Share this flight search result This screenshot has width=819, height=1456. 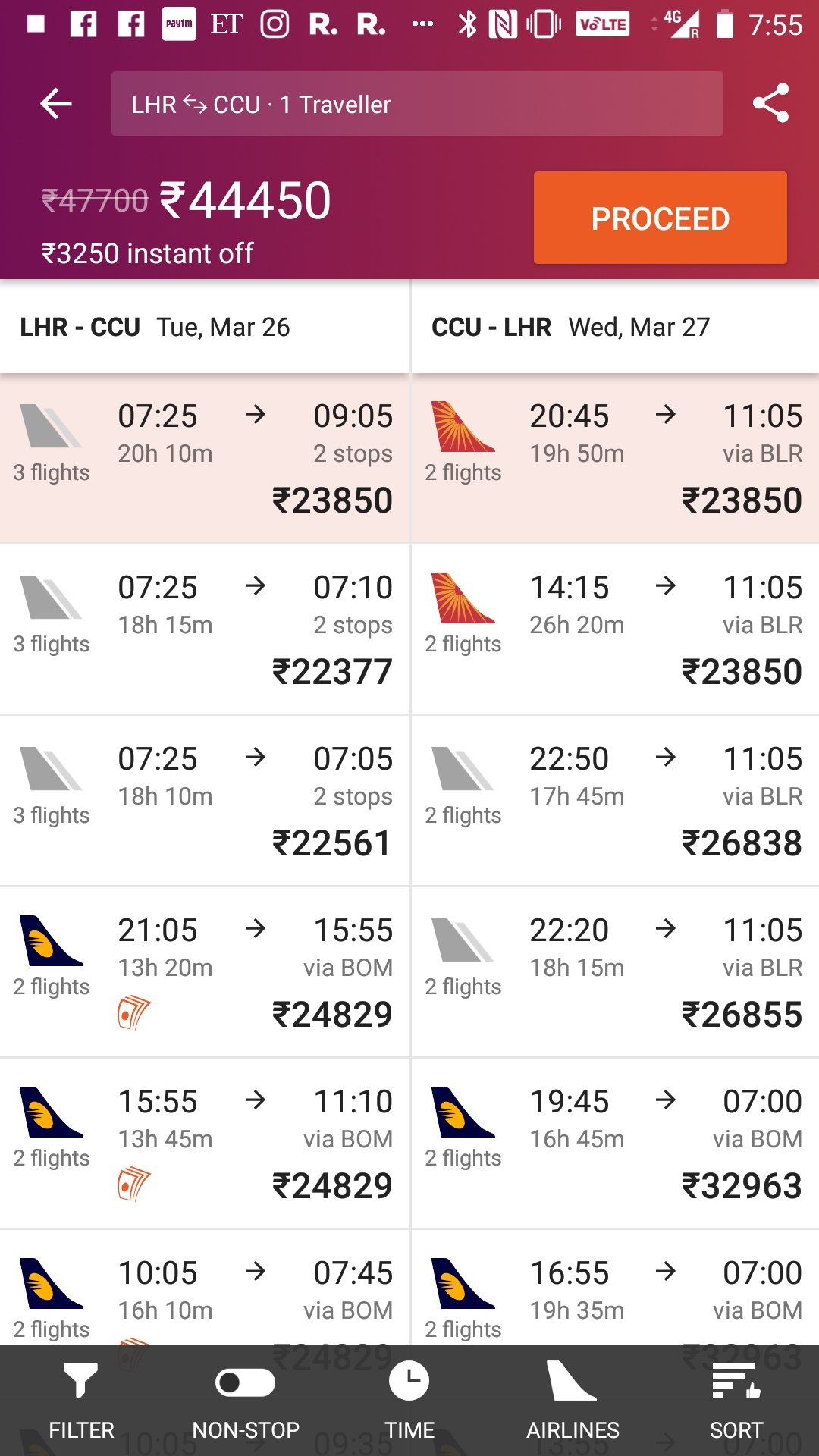coord(770,104)
